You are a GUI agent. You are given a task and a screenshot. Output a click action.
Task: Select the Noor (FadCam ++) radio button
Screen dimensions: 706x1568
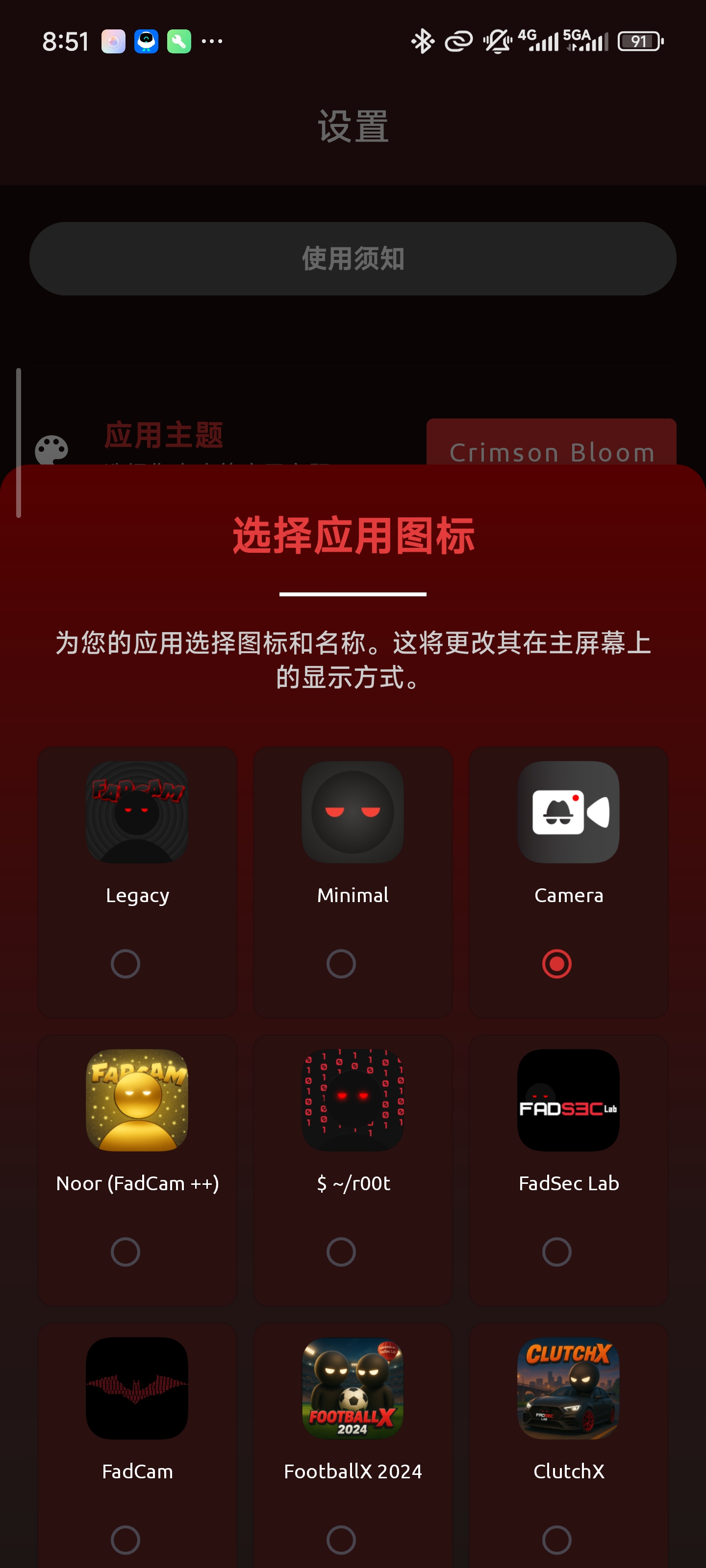126,1252
